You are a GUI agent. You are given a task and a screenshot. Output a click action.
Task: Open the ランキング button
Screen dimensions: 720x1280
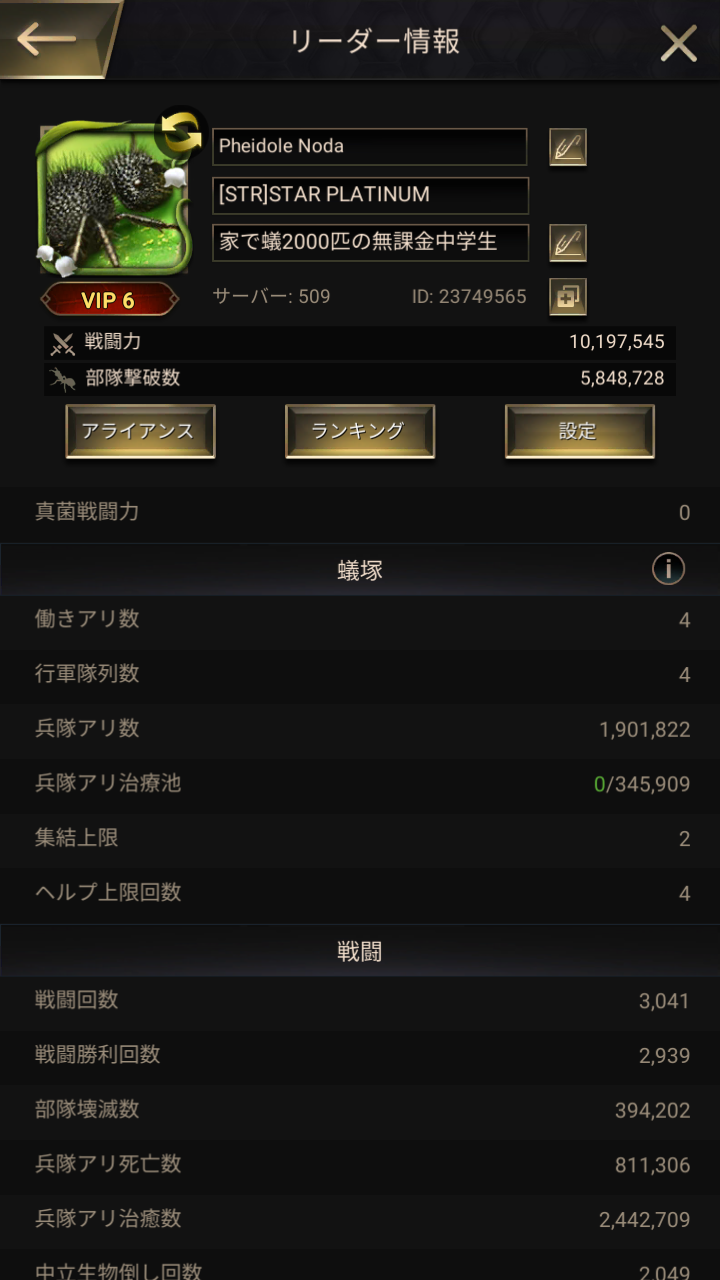(360, 431)
